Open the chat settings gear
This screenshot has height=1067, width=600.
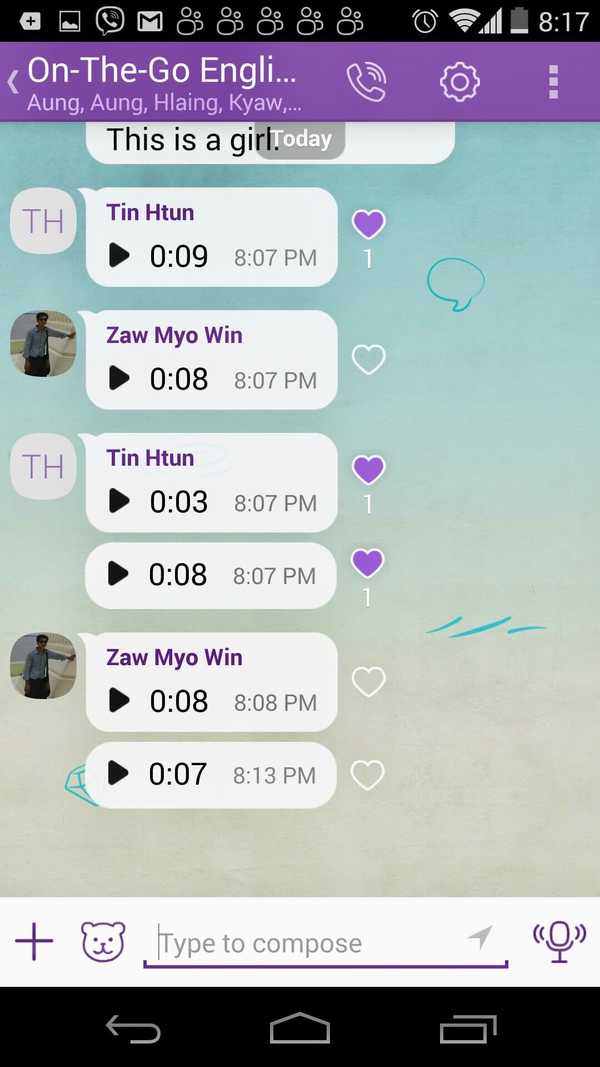[x=460, y=82]
